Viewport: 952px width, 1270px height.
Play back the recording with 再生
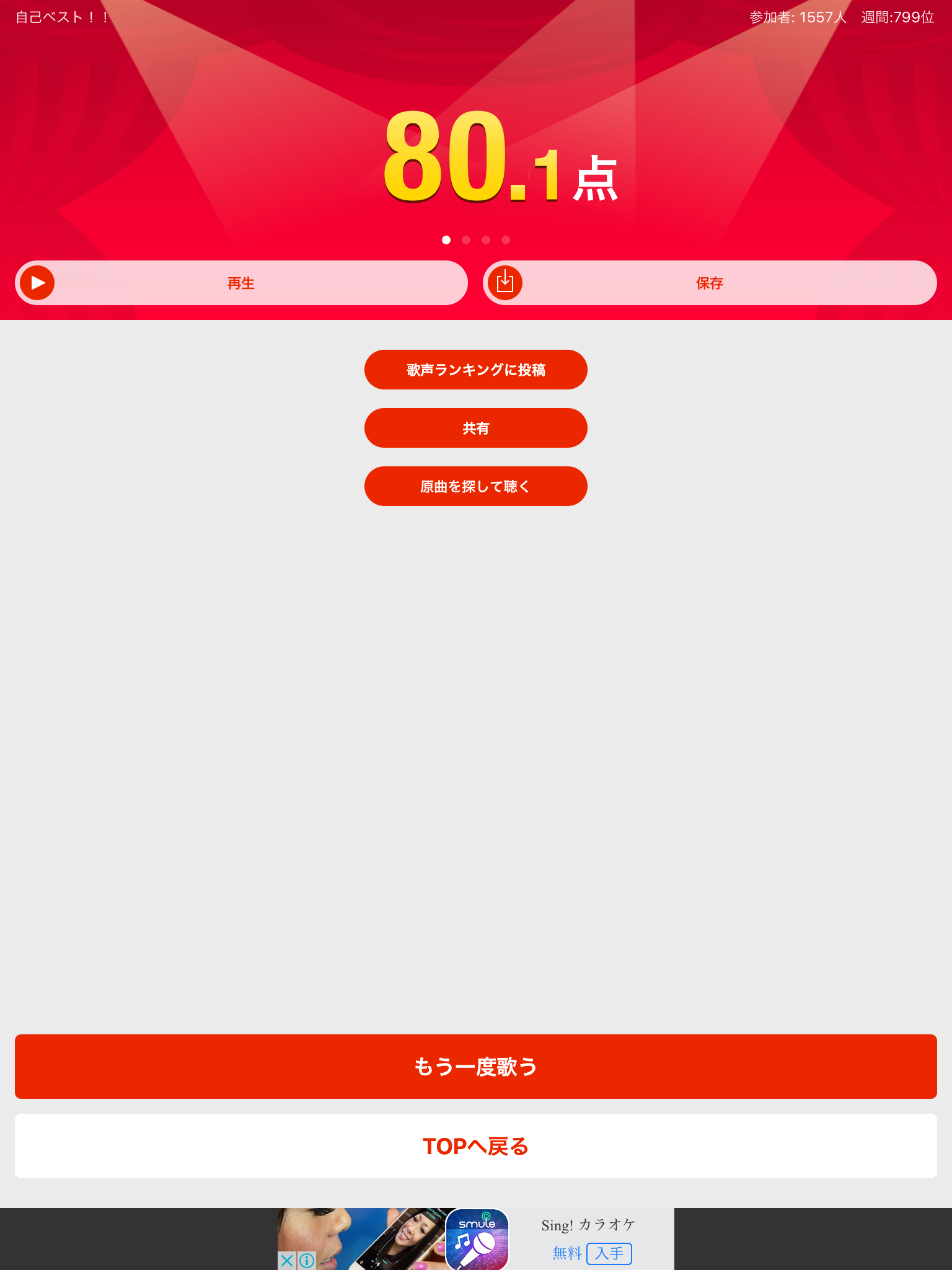point(241,283)
